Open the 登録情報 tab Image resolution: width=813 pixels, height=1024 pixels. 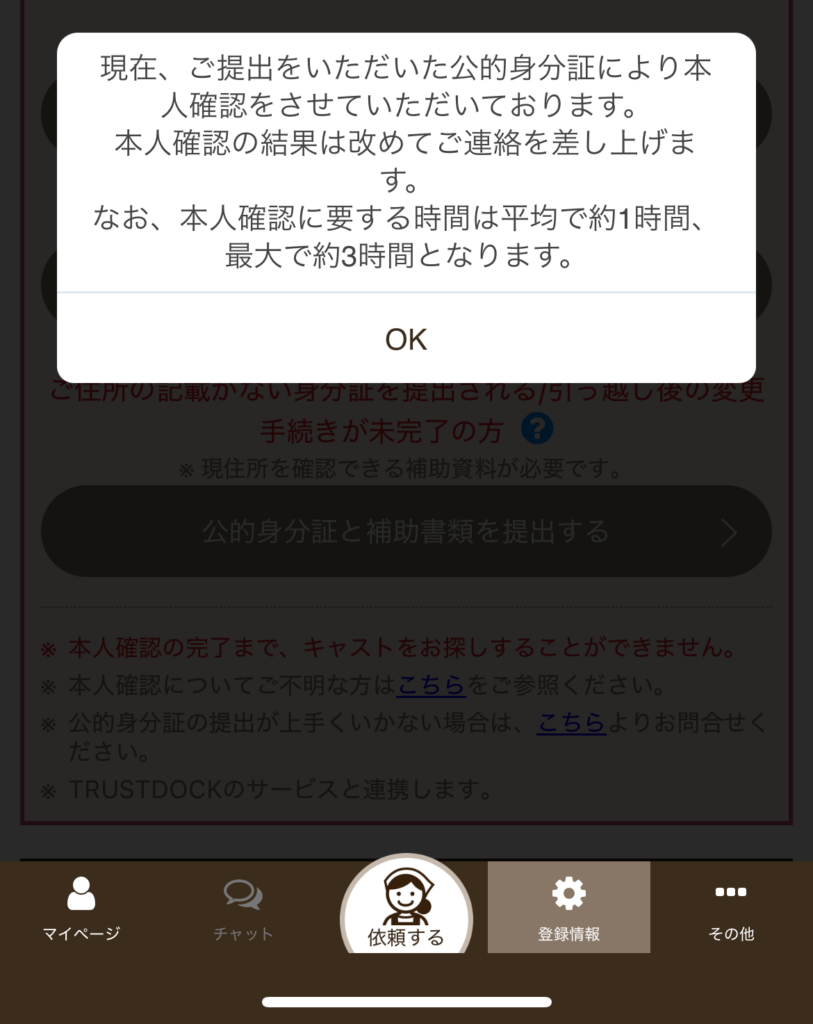coord(568,908)
